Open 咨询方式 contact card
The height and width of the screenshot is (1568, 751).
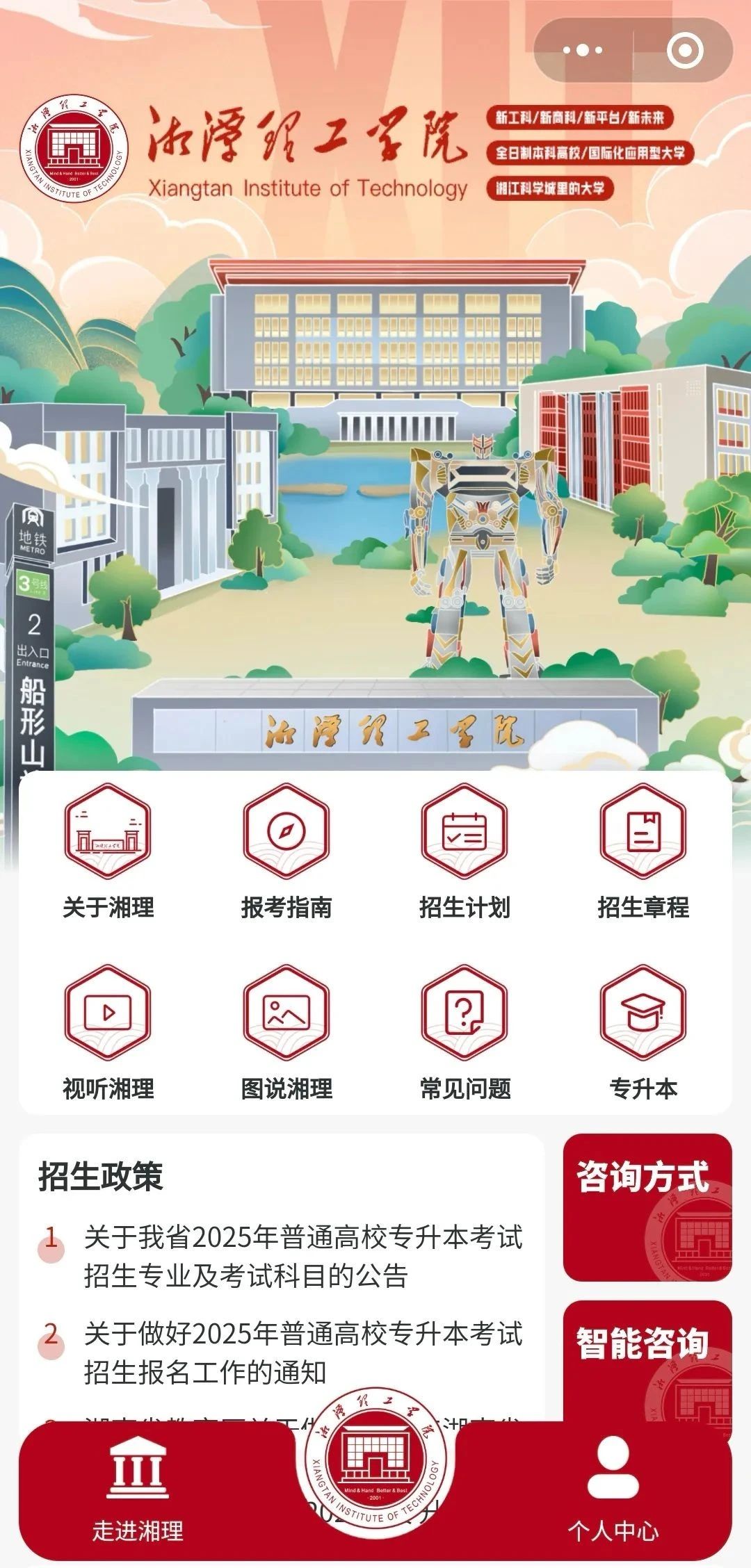(x=647, y=1207)
